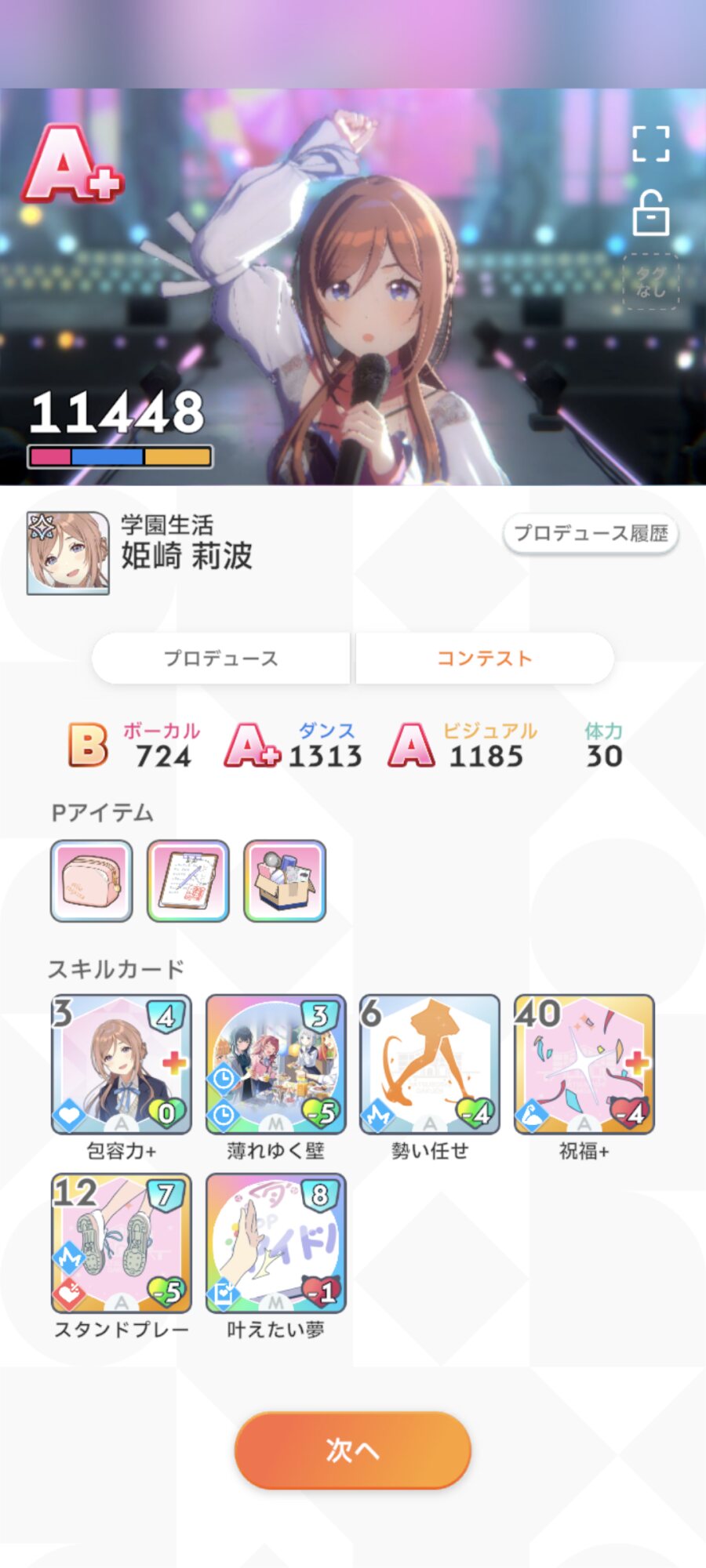The height and width of the screenshot is (1568, 706).
Task: Set a tag using the タグなし box
Action: click(650, 281)
